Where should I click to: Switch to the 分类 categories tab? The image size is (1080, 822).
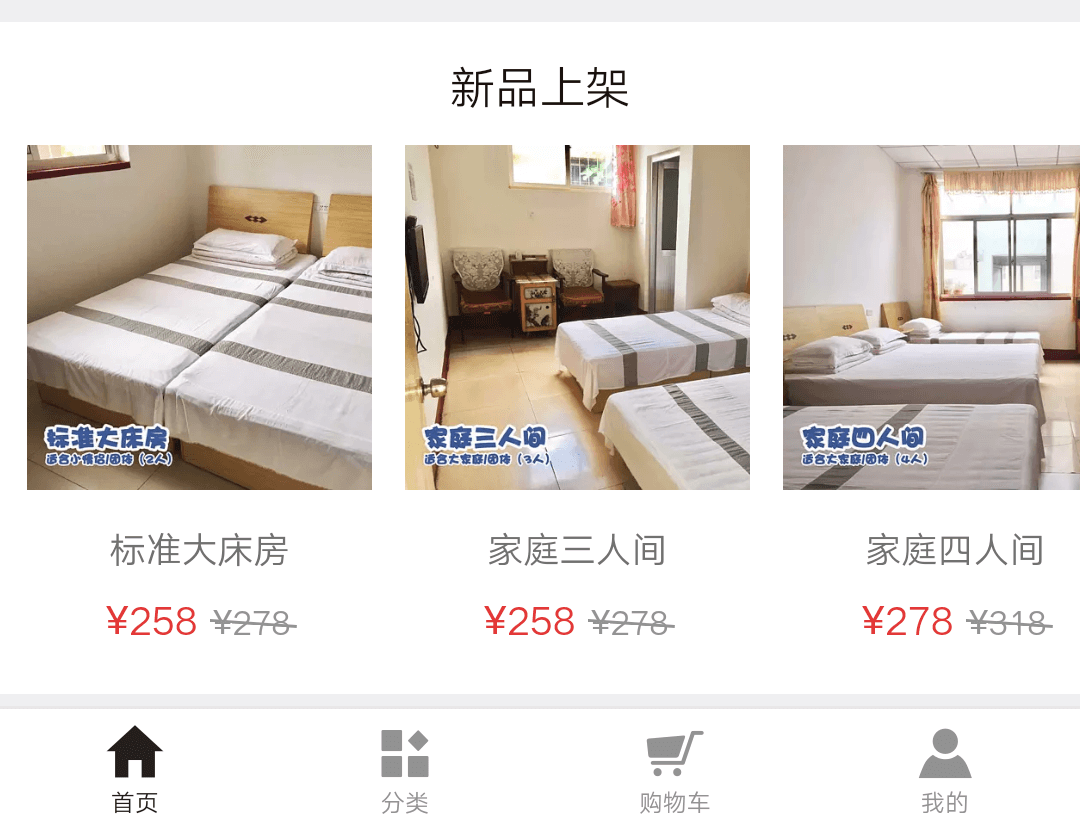pos(405,770)
